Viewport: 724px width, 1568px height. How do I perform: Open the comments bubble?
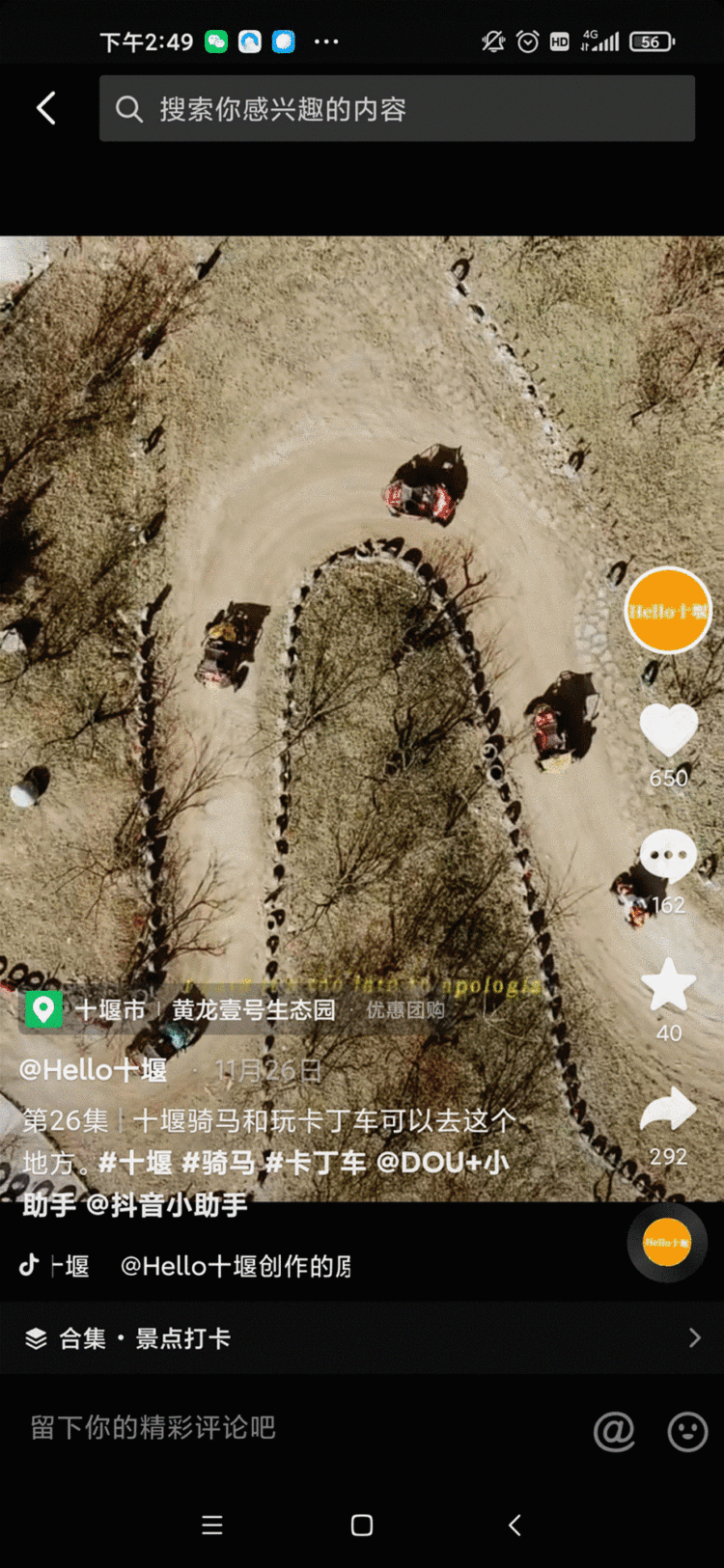[668, 855]
